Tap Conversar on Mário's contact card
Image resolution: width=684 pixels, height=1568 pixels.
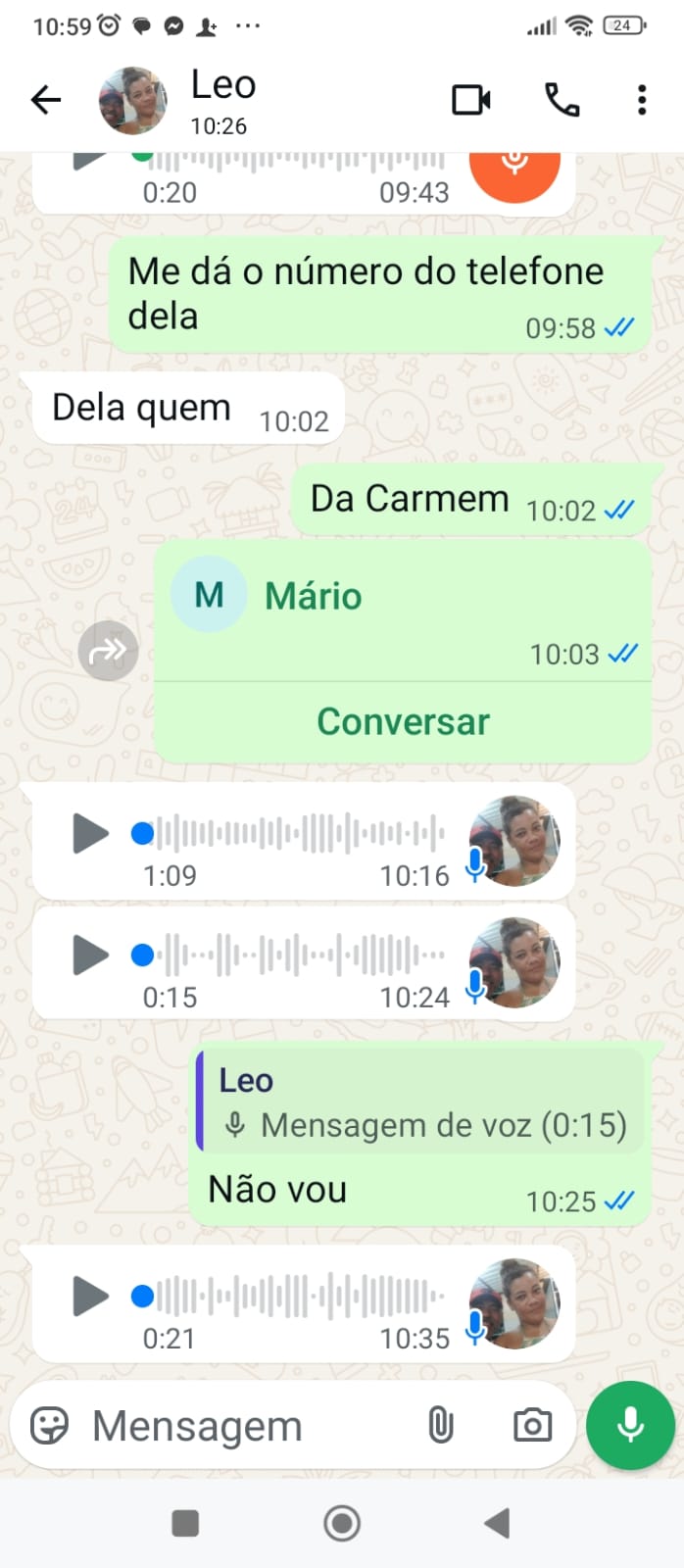(x=403, y=722)
